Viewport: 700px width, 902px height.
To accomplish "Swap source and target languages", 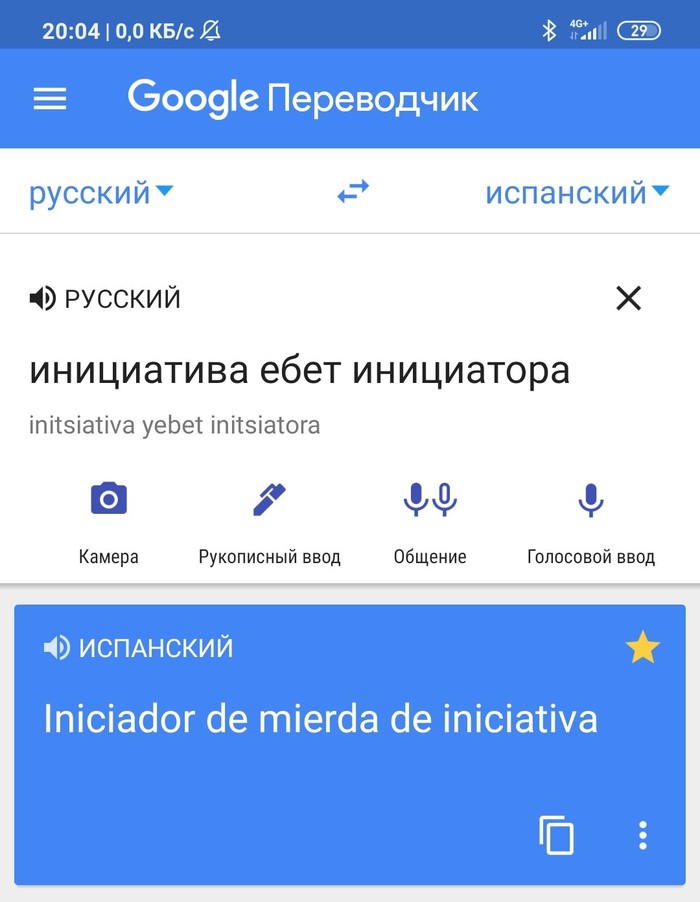I will 353,191.
